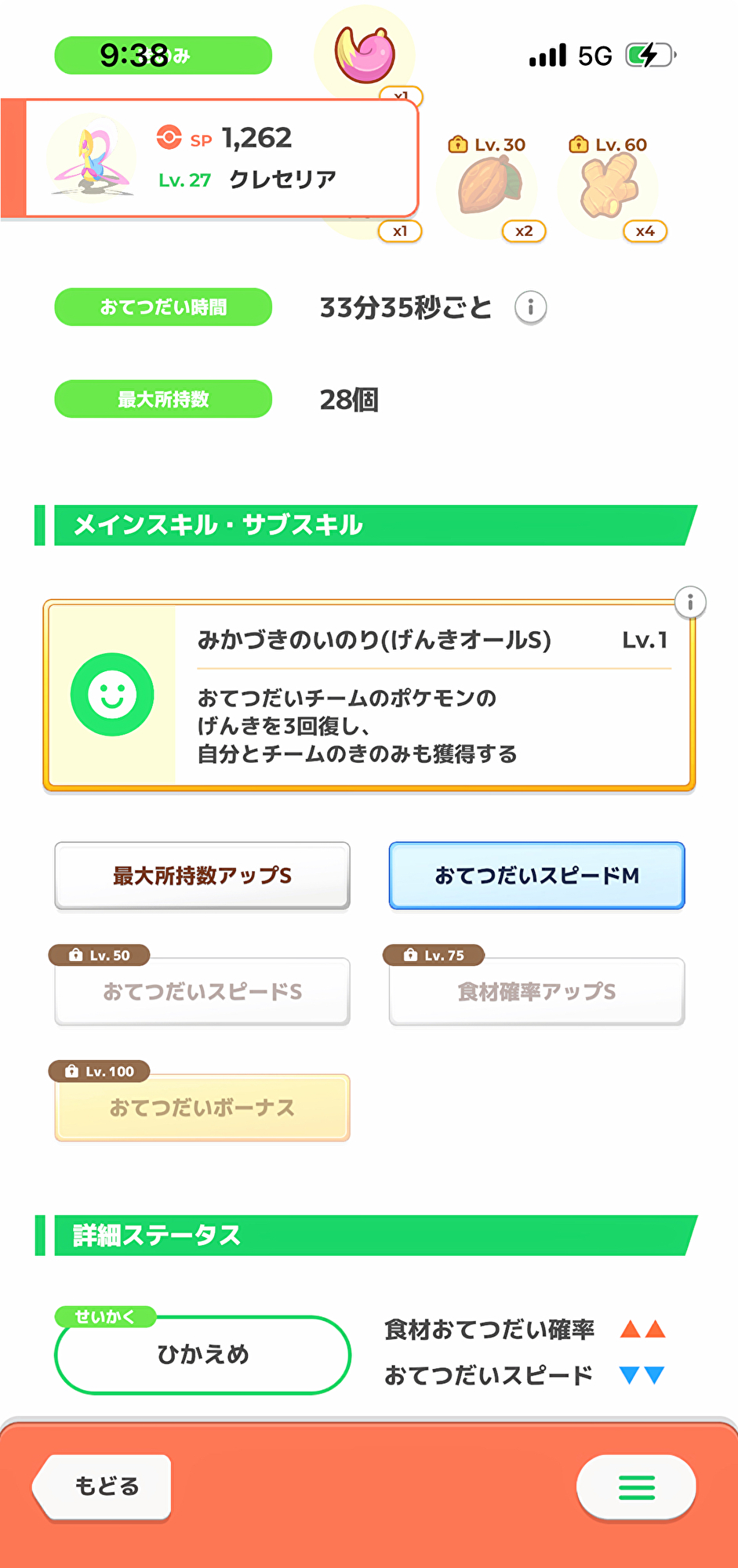Open info icon on main skill card

click(690, 602)
